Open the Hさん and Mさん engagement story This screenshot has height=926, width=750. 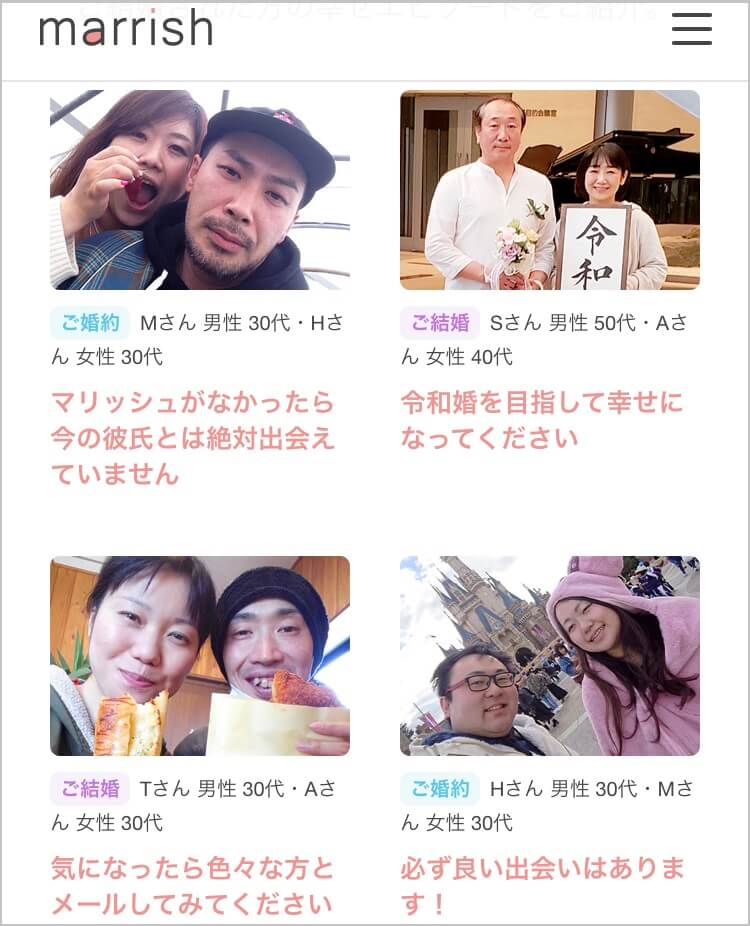coord(549,656)
